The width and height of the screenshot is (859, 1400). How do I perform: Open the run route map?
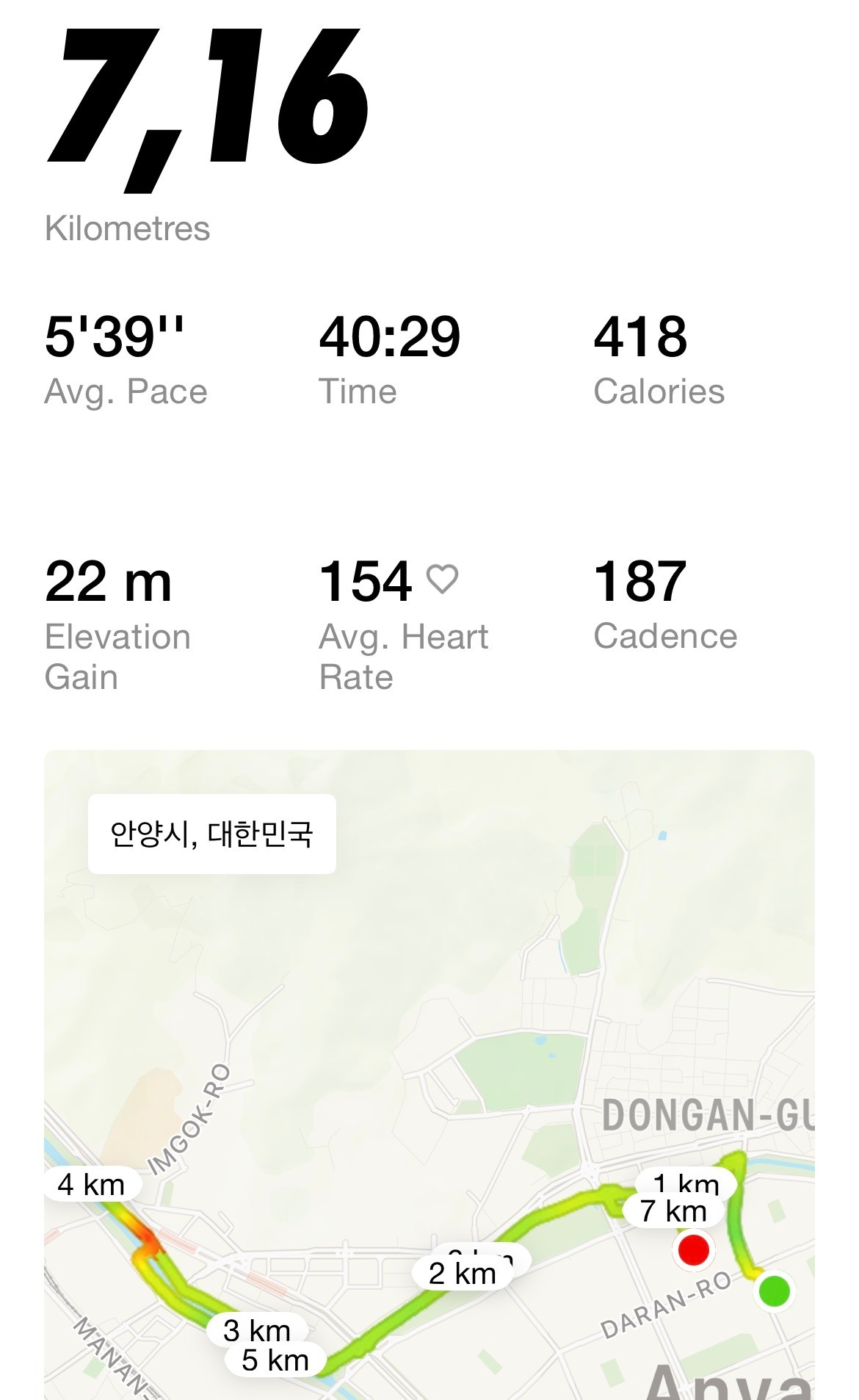coord(429,1075)
